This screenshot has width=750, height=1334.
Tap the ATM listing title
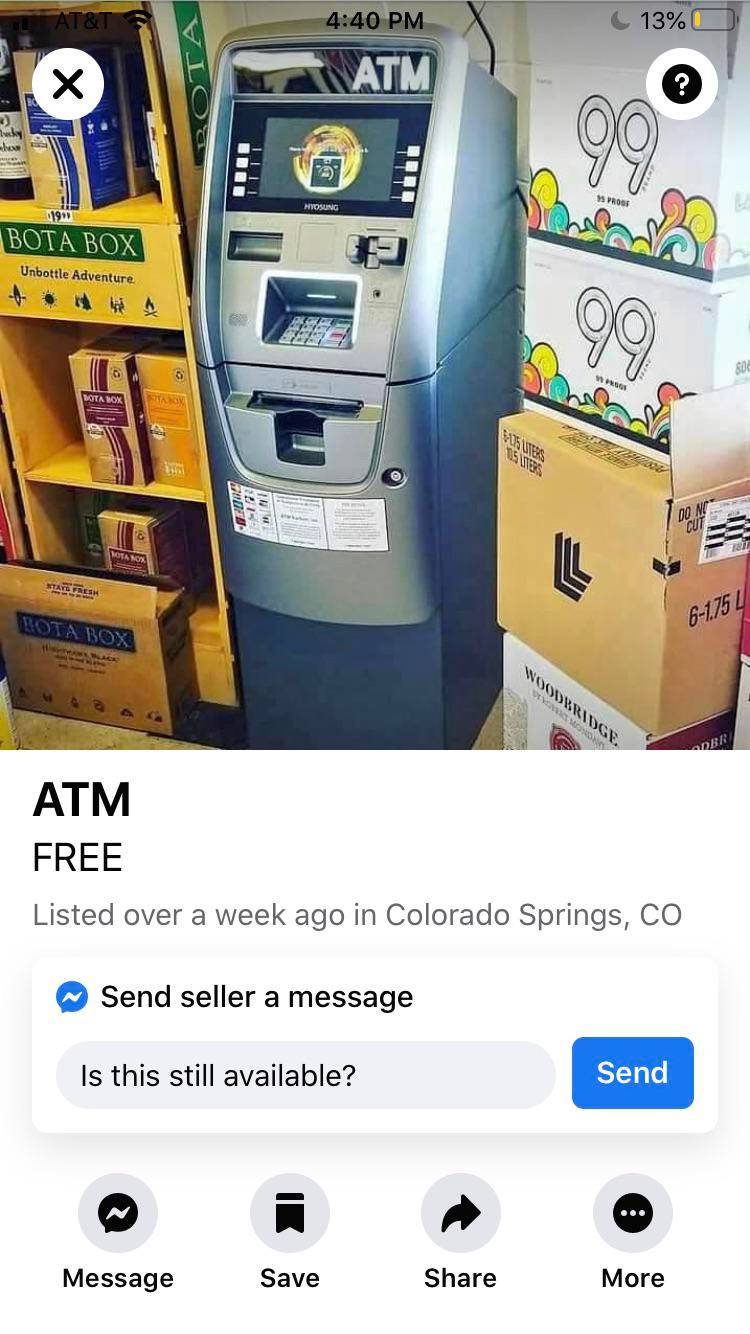tap(82, 798)
